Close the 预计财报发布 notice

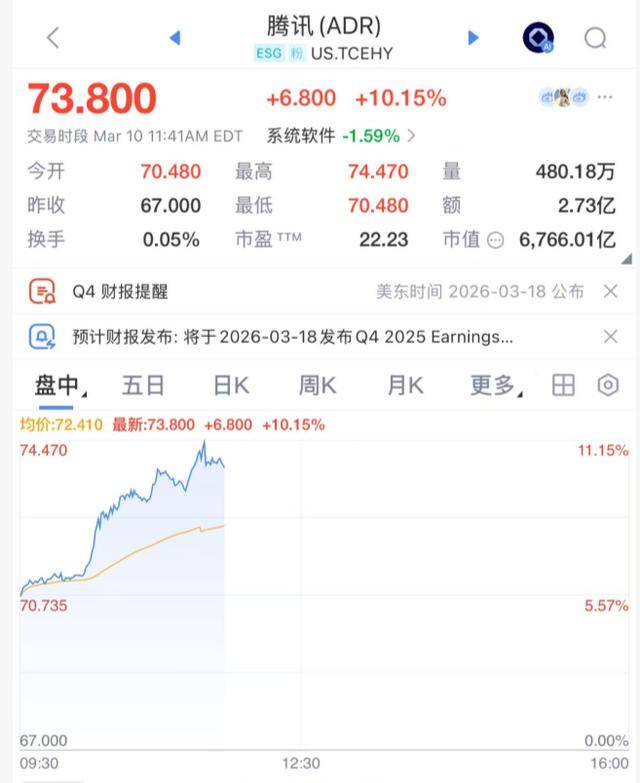610,337
